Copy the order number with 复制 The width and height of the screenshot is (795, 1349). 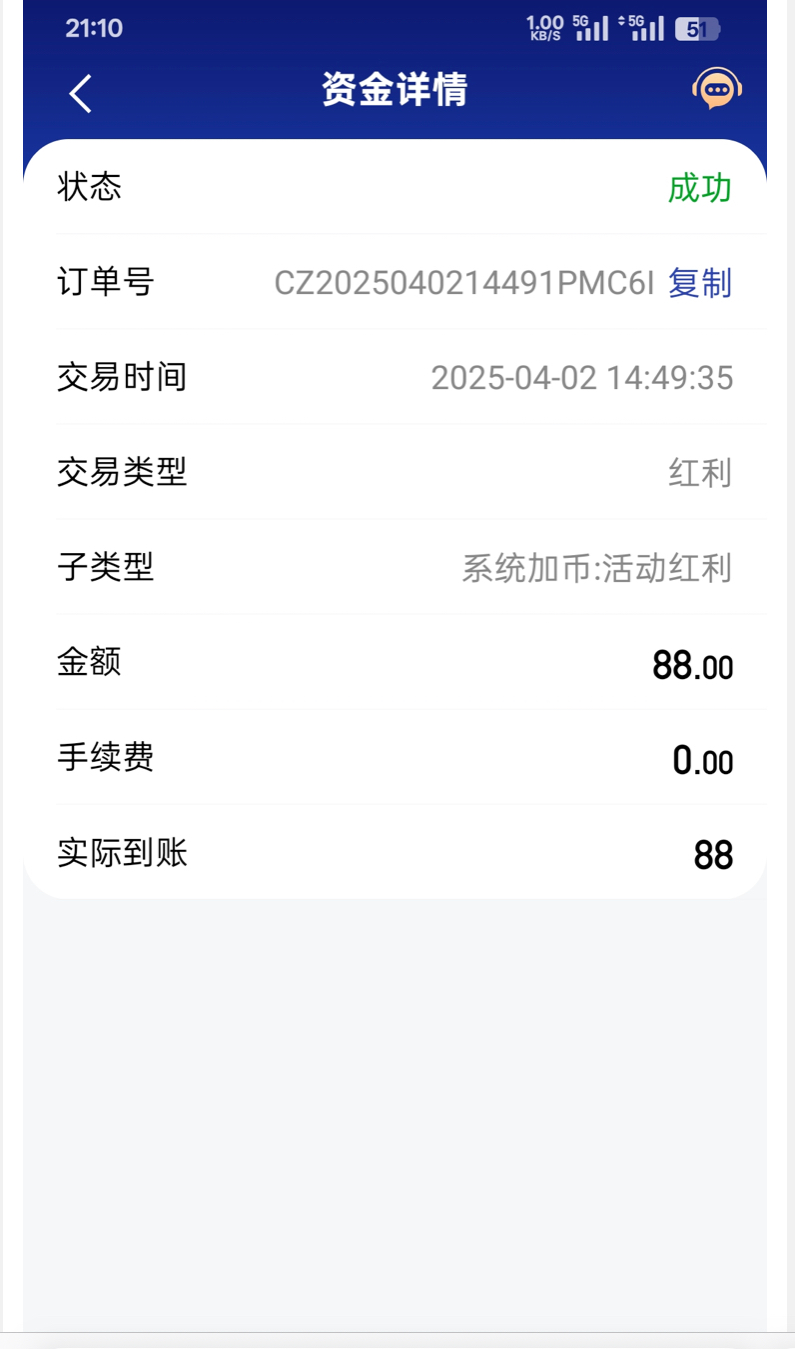[x=700, y=283]
